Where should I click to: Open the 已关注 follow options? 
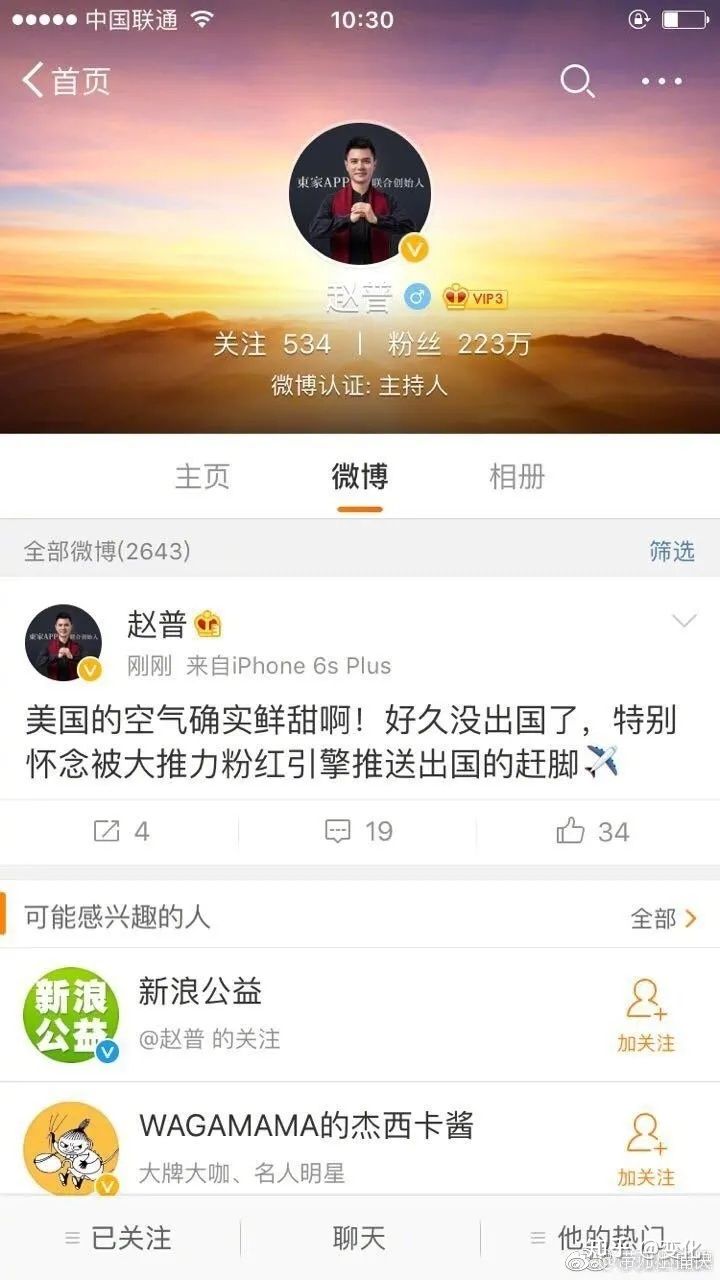120,1239
